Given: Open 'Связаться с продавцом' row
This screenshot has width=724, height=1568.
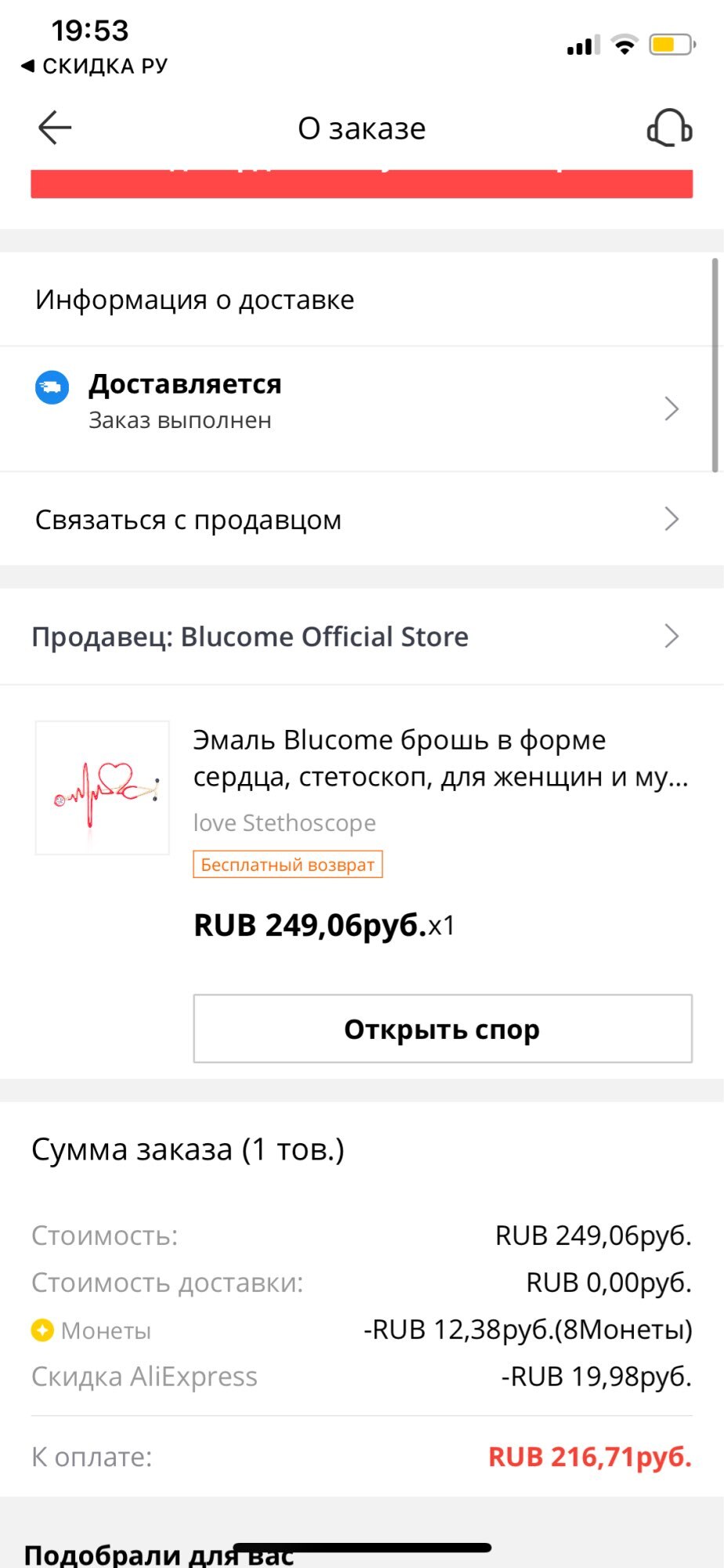Looking at the screenshot, I should (x=360, y=519).
